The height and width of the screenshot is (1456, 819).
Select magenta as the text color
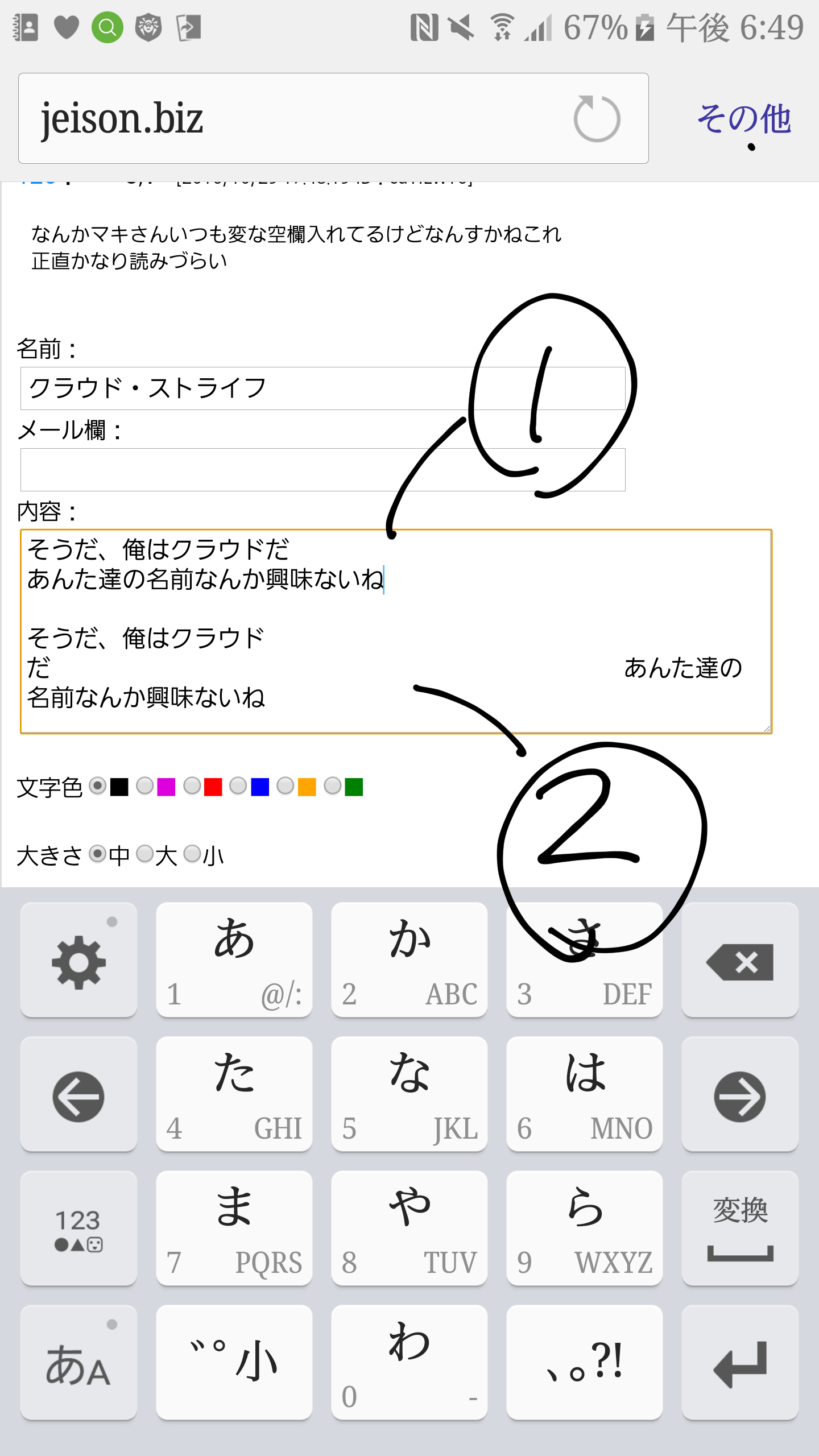[145, 787]
